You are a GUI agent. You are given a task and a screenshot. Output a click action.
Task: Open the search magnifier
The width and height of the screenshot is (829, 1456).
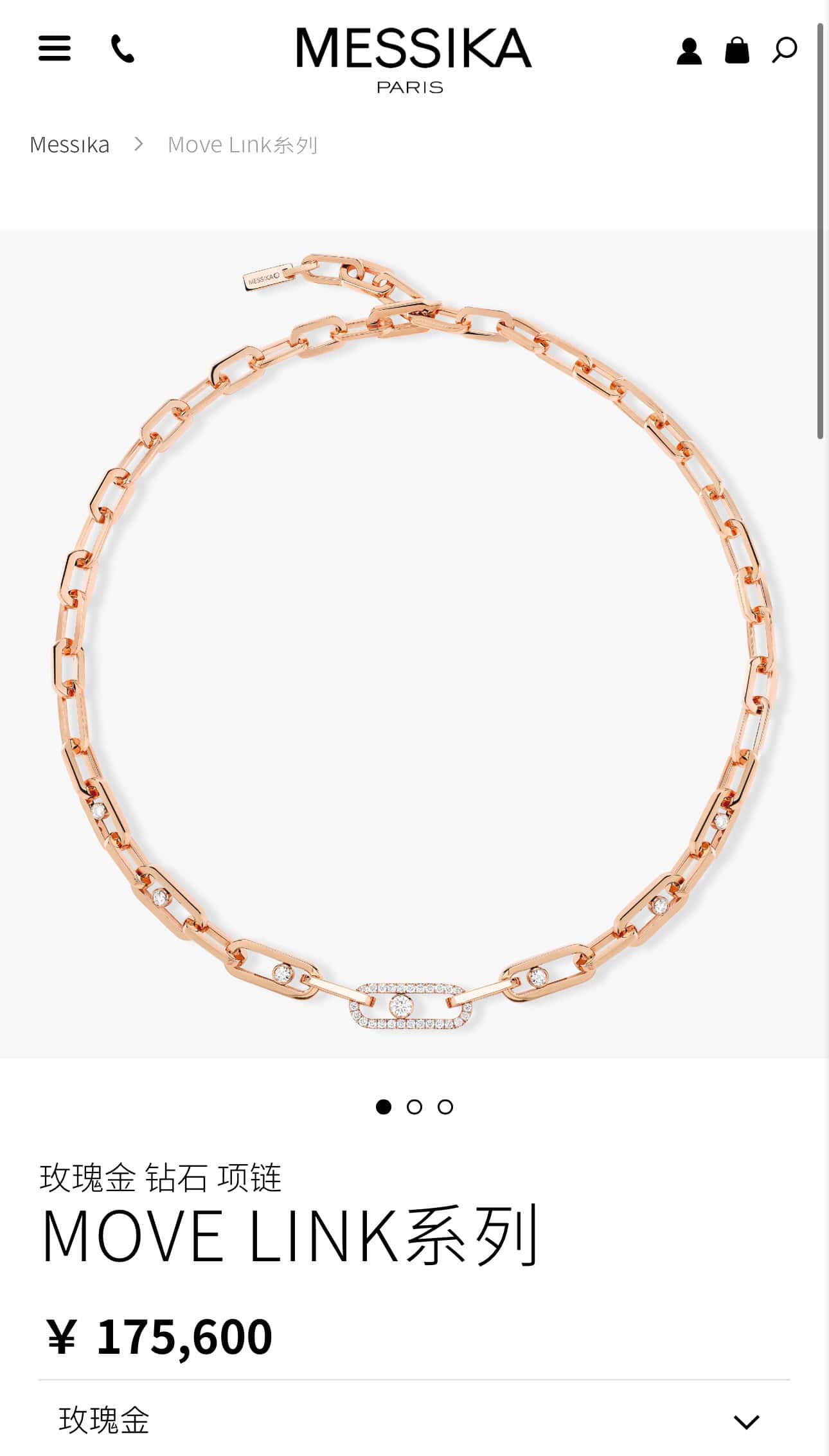[x=784, y=50]
